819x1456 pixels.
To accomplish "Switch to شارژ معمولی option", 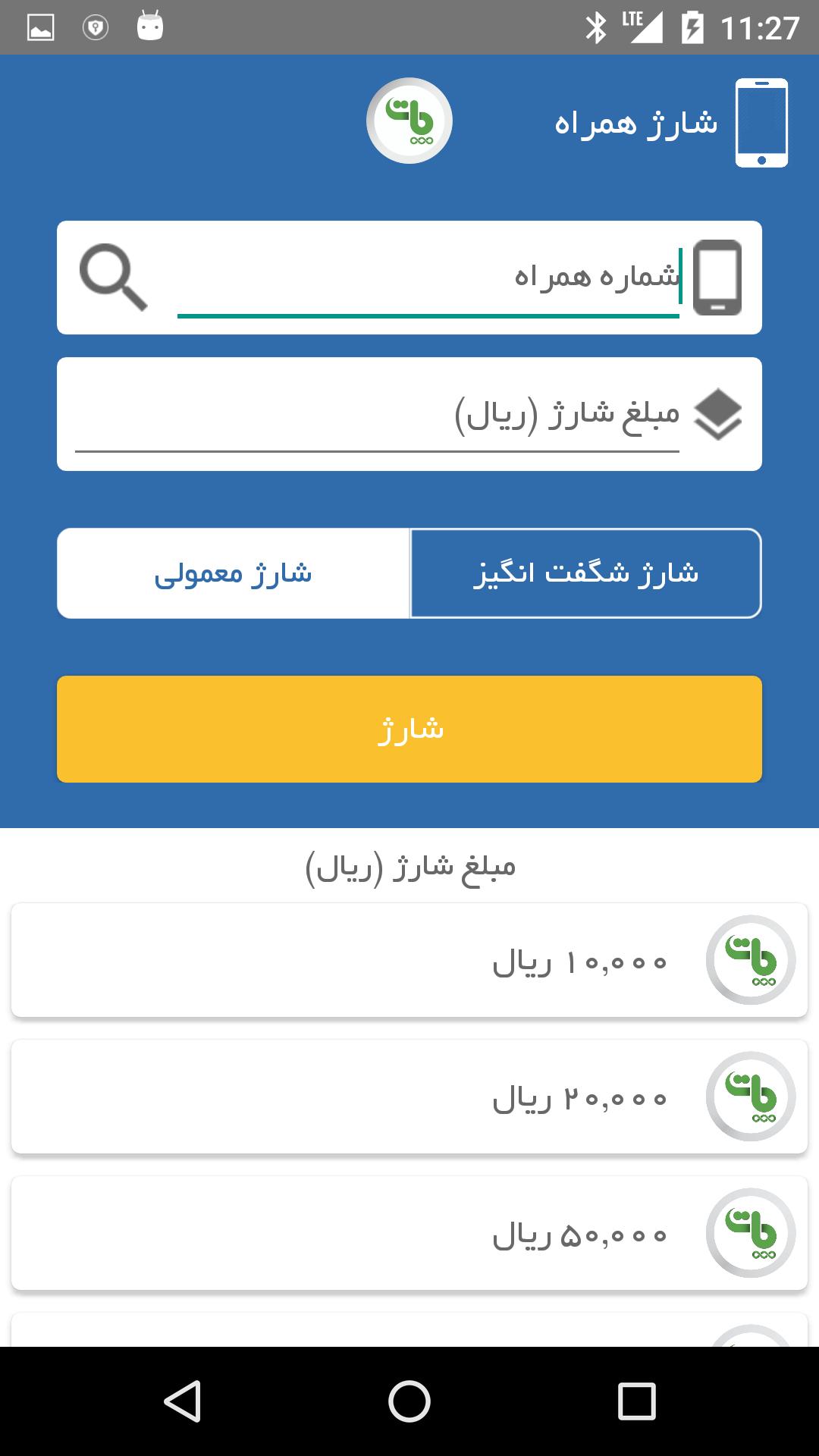I will [x=234, y=573].
